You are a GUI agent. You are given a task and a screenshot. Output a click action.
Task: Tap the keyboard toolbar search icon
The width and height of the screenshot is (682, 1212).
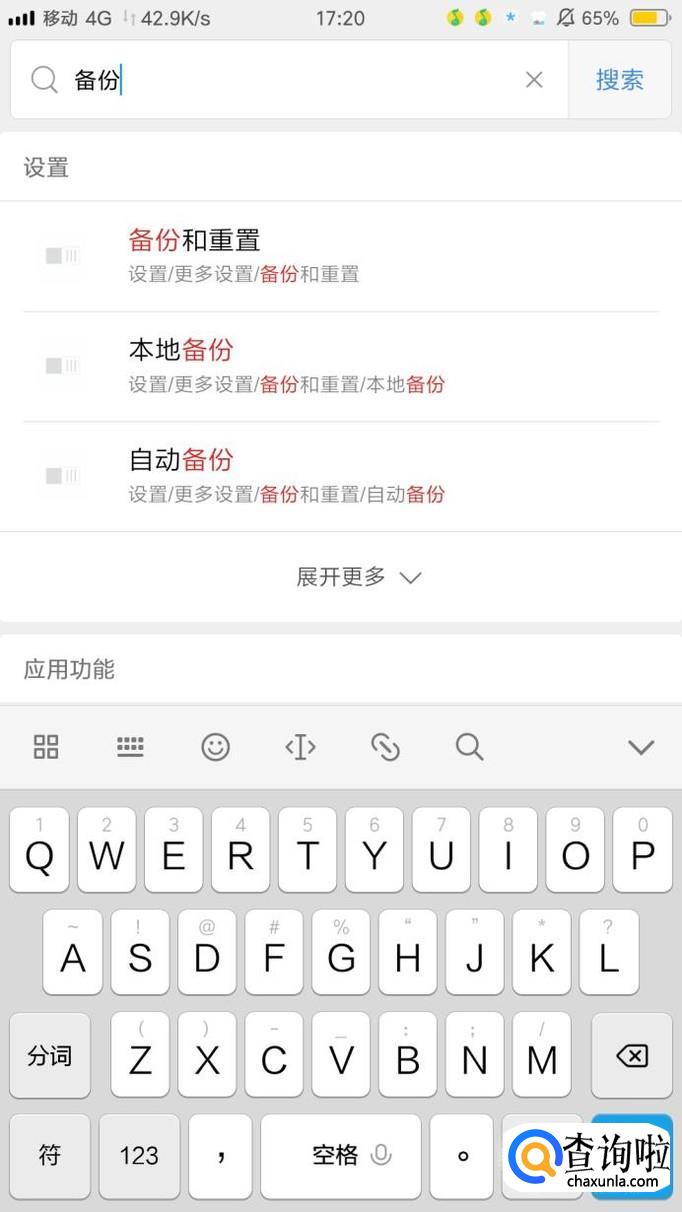pos(469,746)
